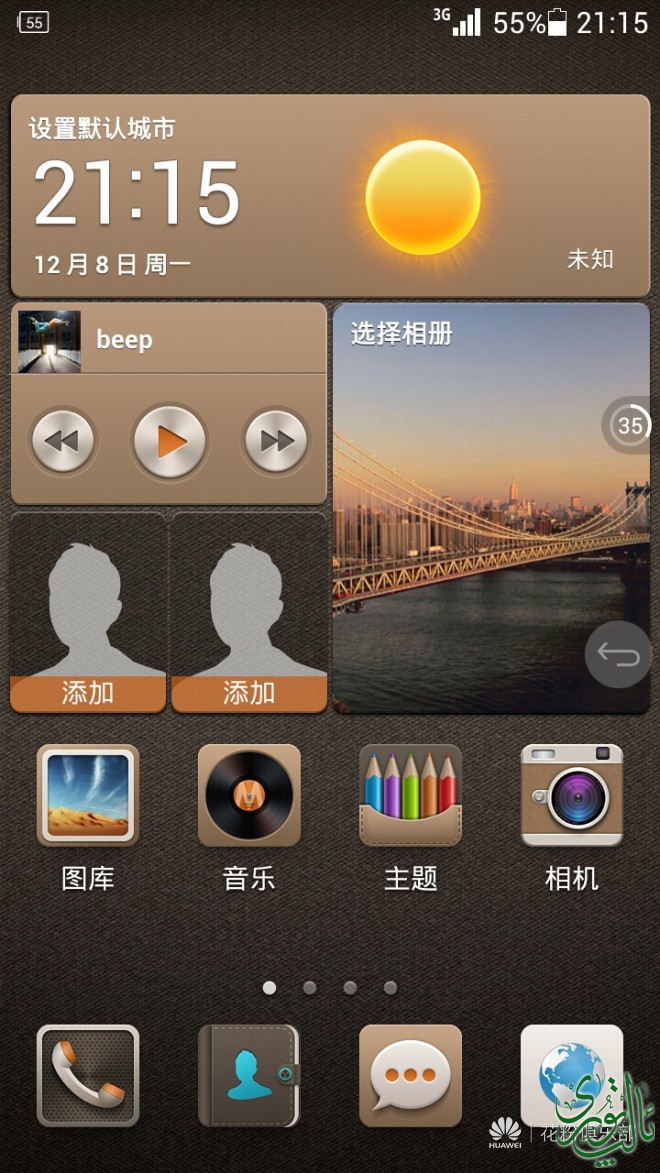The image size is (660, 1173).
Task: Skip to the previous track
Action: [63, 441]
